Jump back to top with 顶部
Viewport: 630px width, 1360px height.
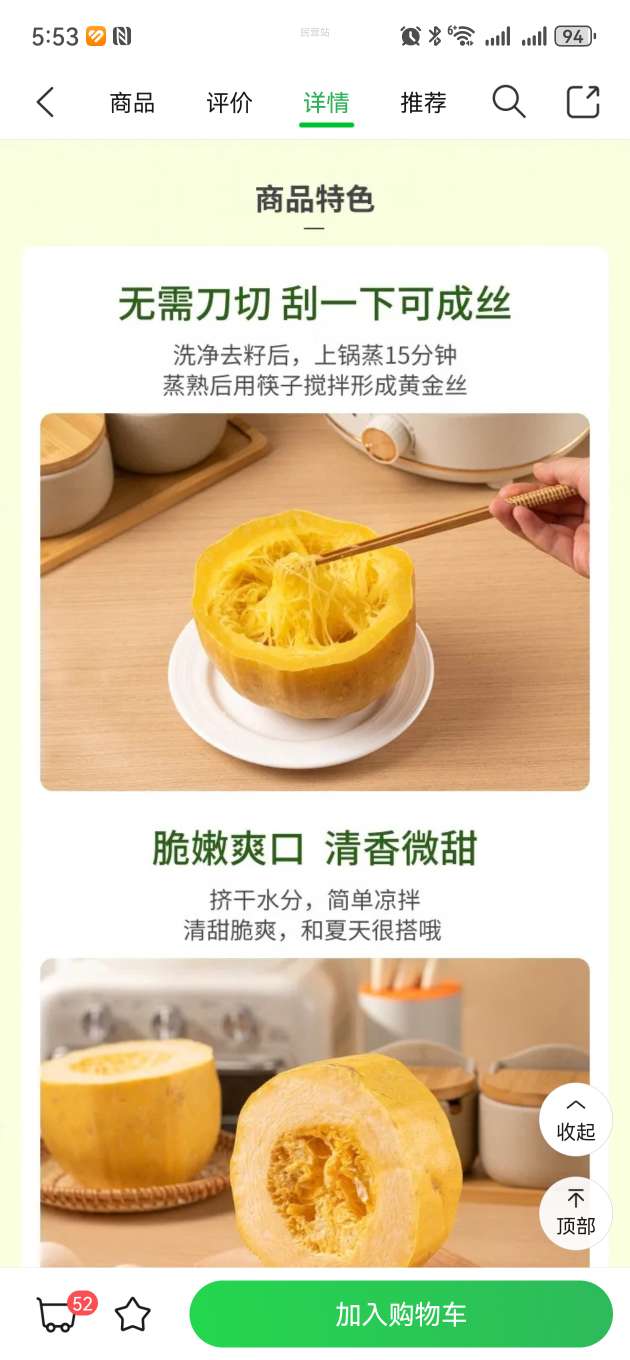575,1213
